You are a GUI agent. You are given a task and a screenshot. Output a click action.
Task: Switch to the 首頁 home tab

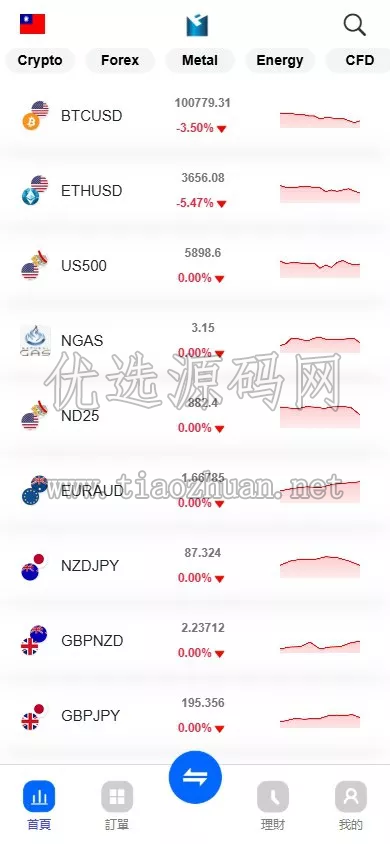coord(39,805)
